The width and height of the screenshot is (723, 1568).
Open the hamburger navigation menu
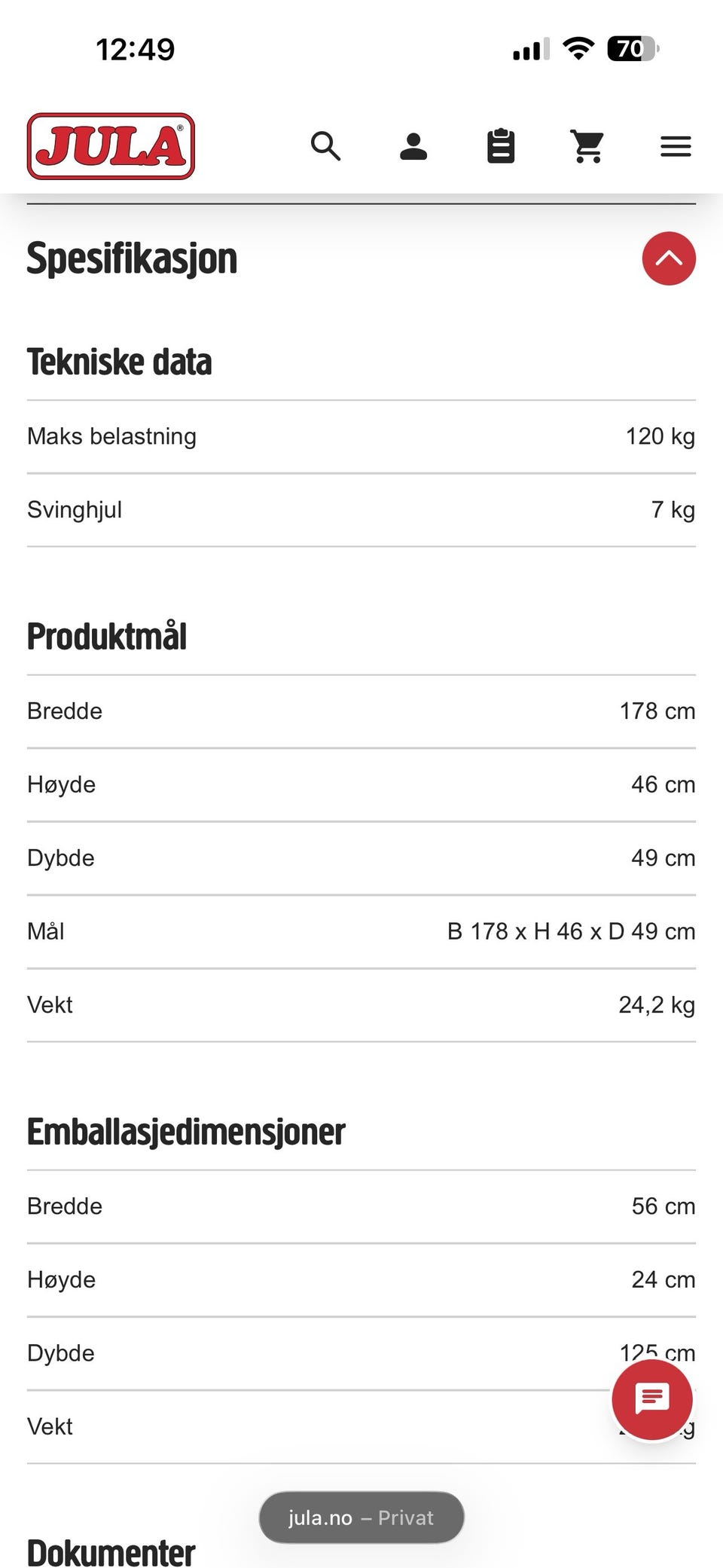click(x=675, y=146)
